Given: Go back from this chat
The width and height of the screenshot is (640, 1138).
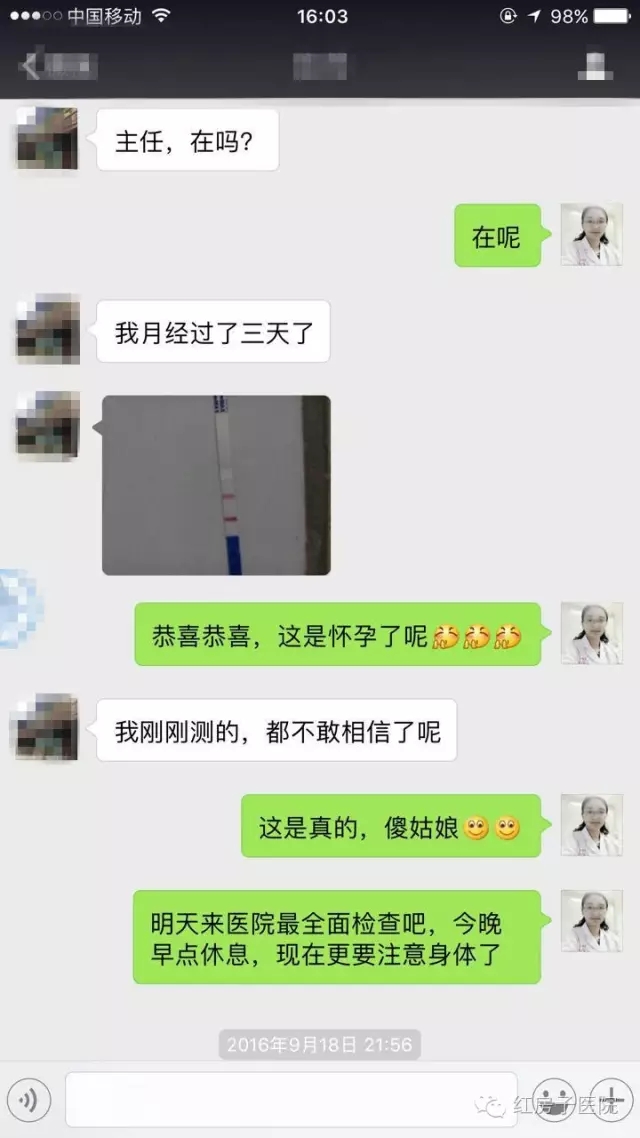Looking at the screenshot, I should pos(30,66).
